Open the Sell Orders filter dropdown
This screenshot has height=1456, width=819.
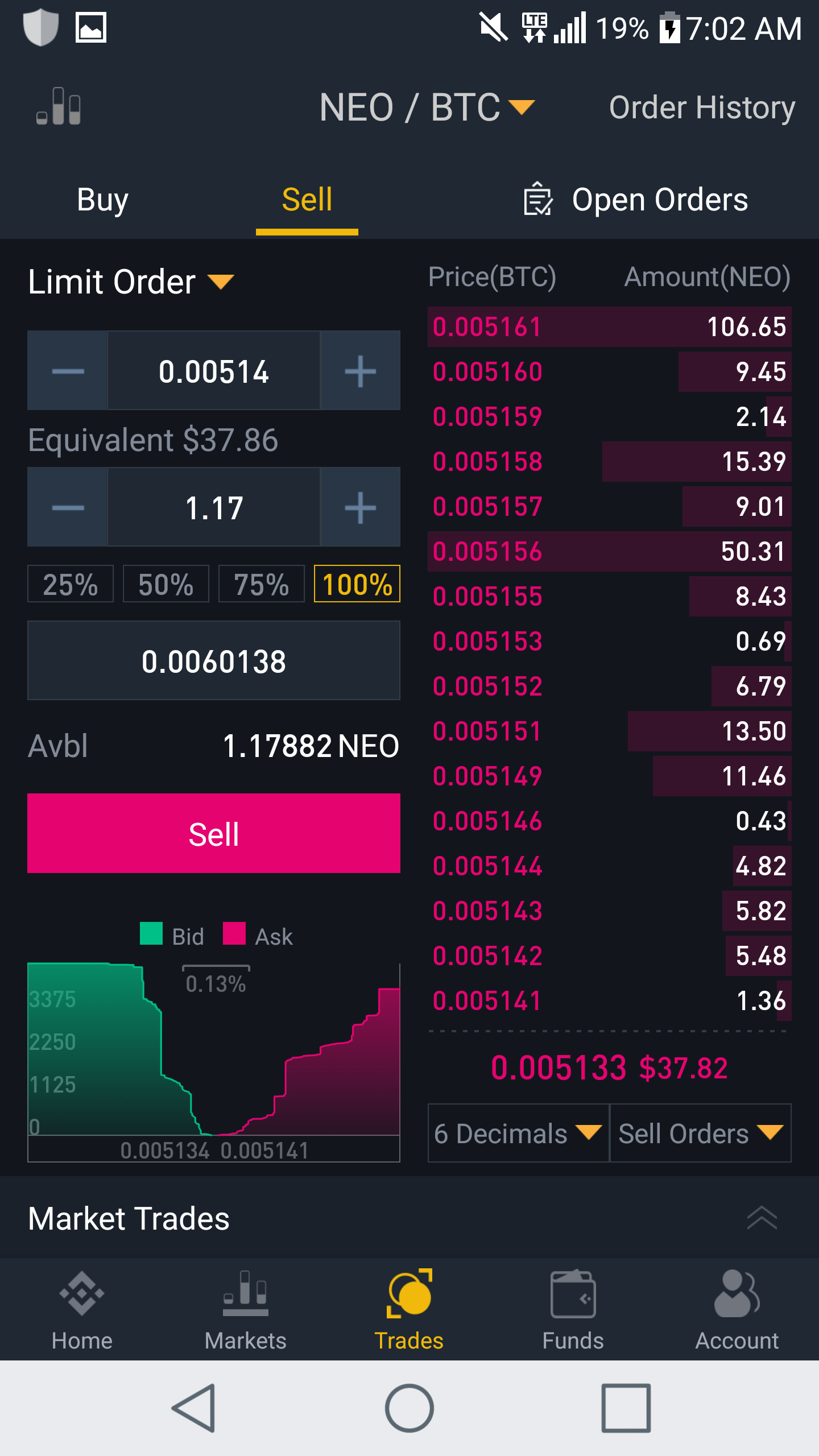click(700, 1134)
